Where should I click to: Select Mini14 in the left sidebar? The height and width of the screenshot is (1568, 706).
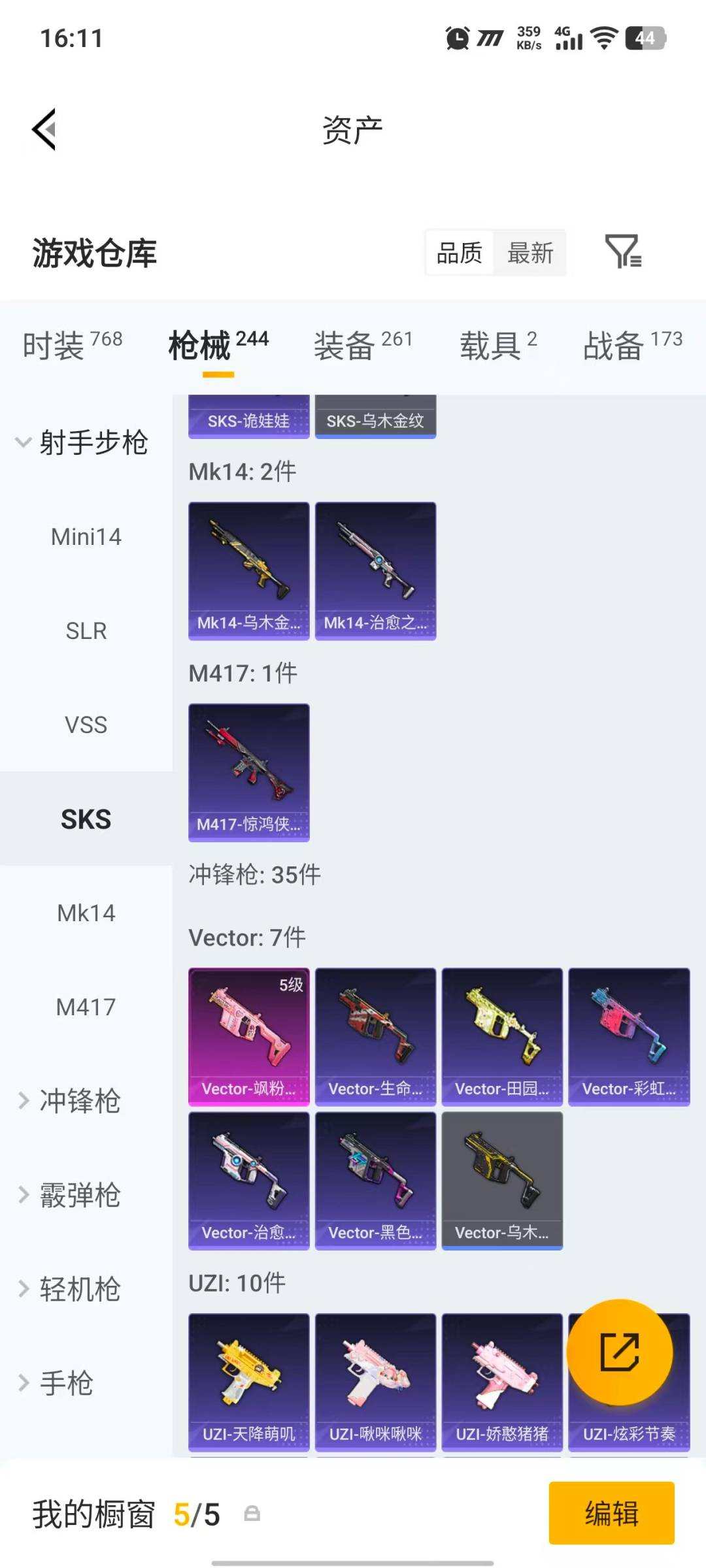point(85,537)
